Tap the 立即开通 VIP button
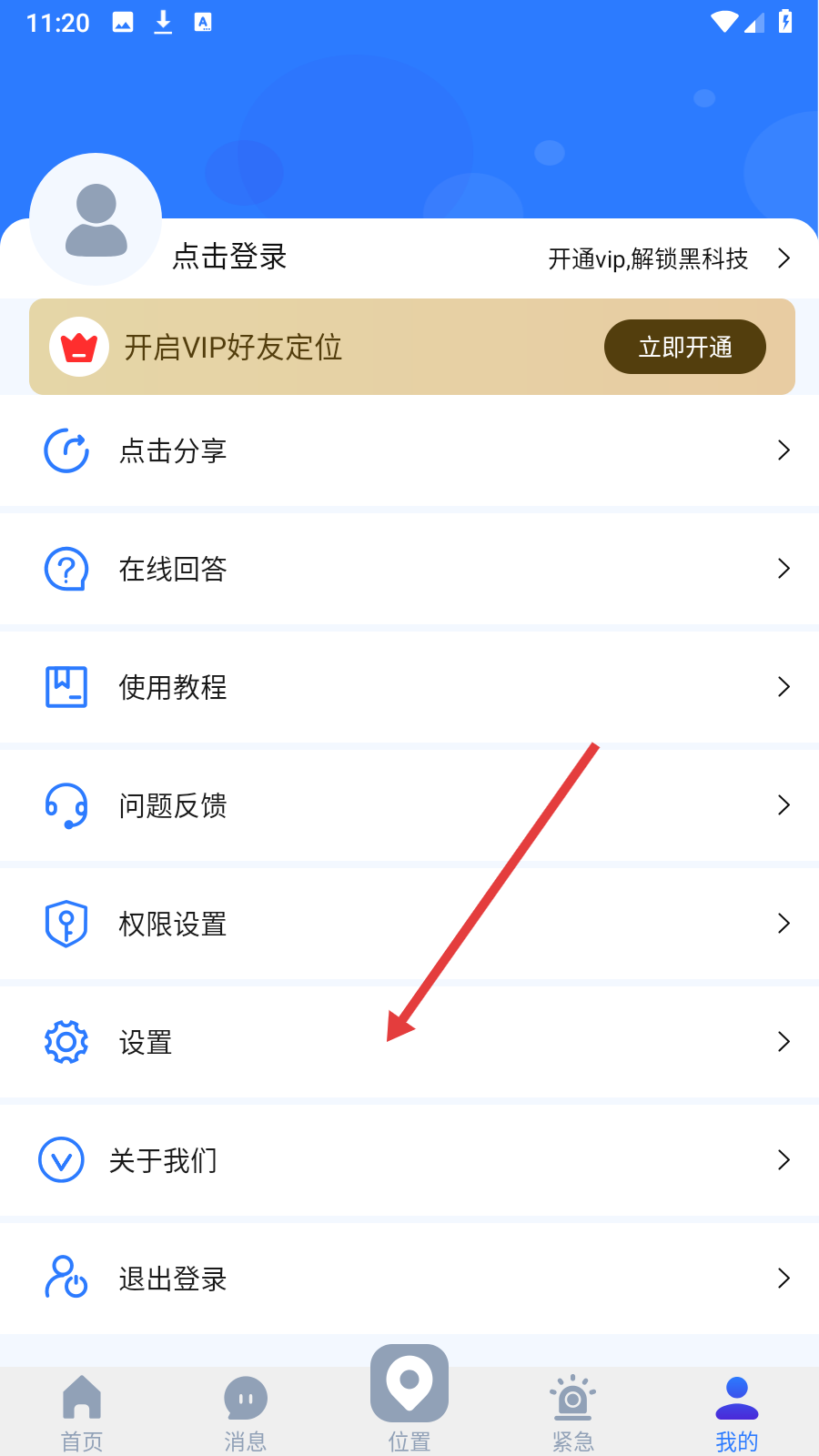Screen dimensions: 819x1456 (685, 347)
